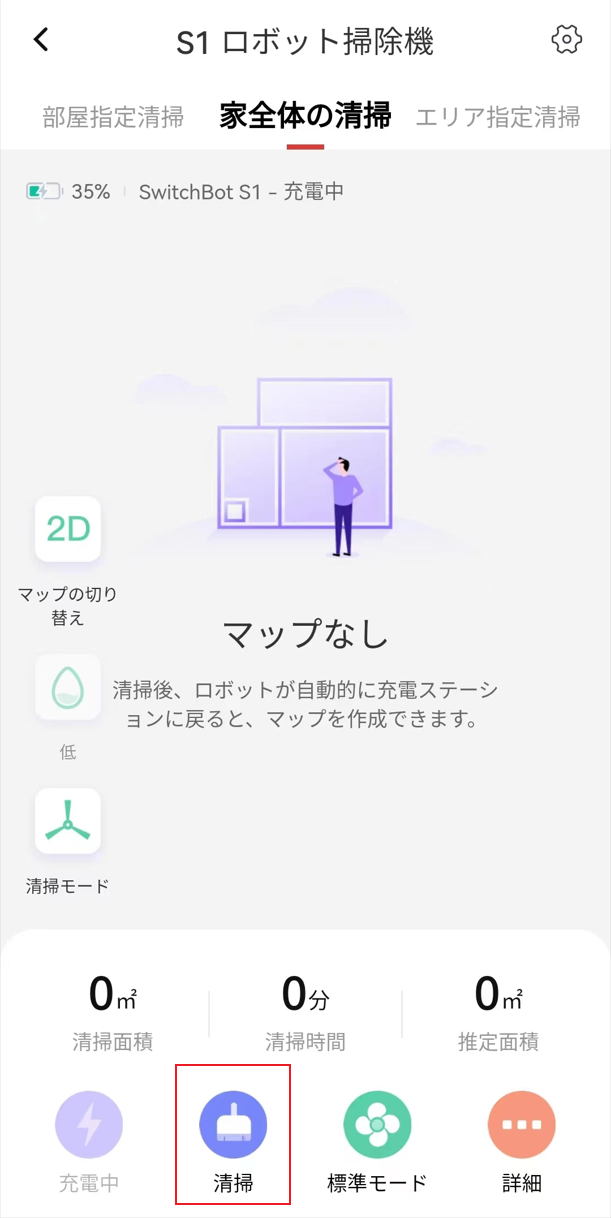Image resolution: width=611 pixels, height=1218 pixels.
Task: Select the 家全体の清掃 tab
Action: (x=305, y=116)
